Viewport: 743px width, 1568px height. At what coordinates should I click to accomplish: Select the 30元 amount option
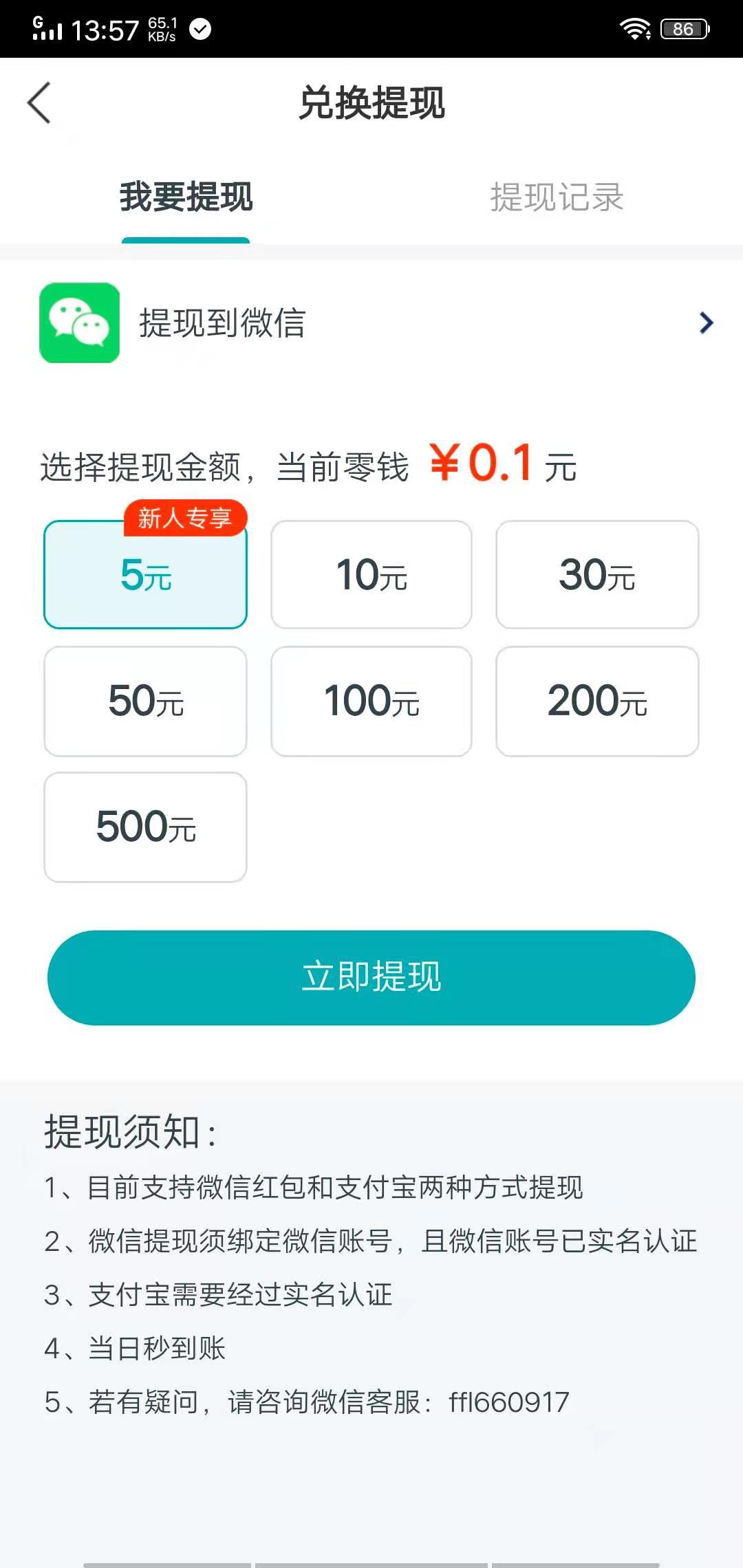tap(597, 575)
